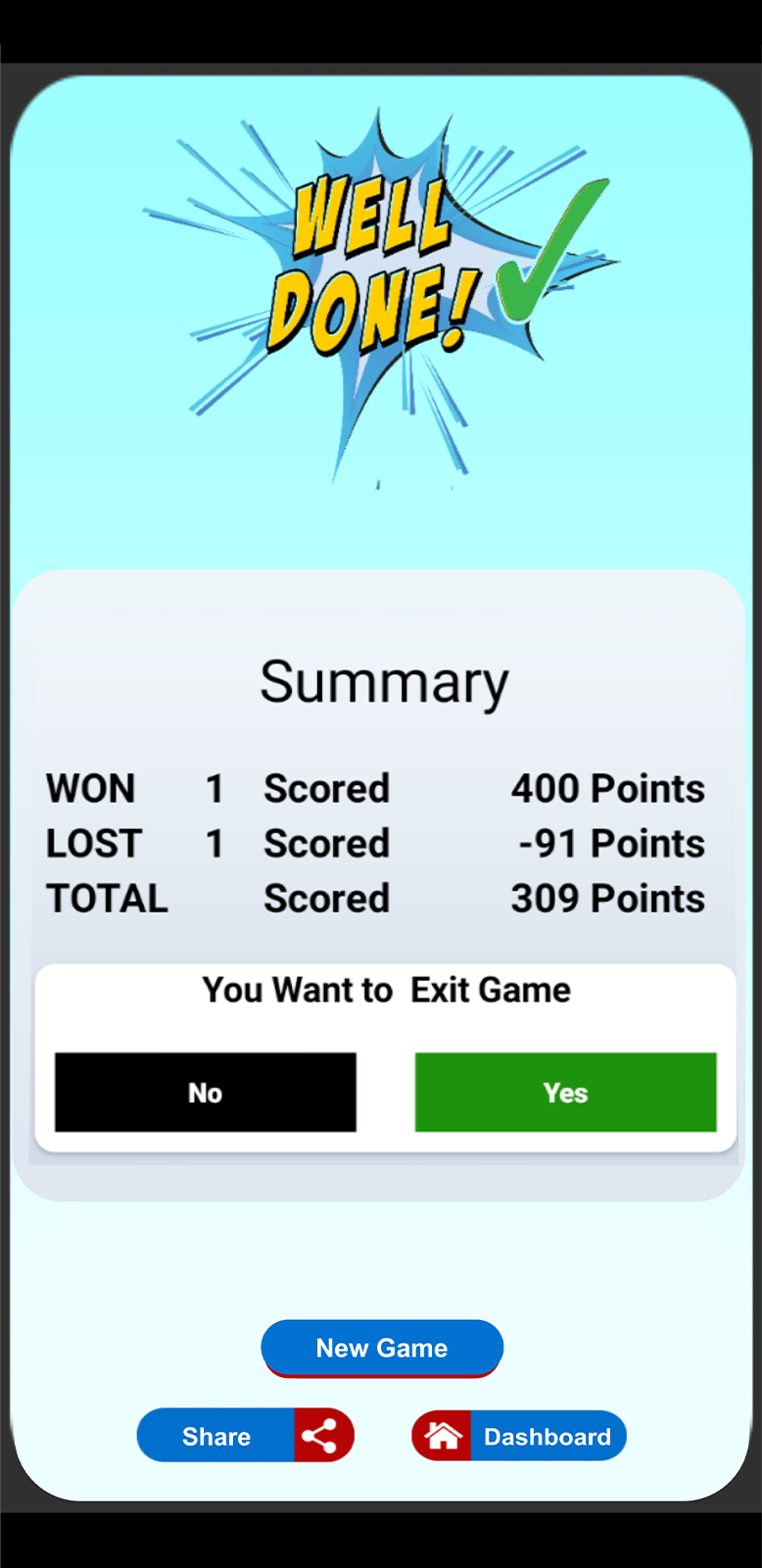Viewport: 762px width, 1568px height.
Task: Go to the Dashboard
Action: (519, 1436)
